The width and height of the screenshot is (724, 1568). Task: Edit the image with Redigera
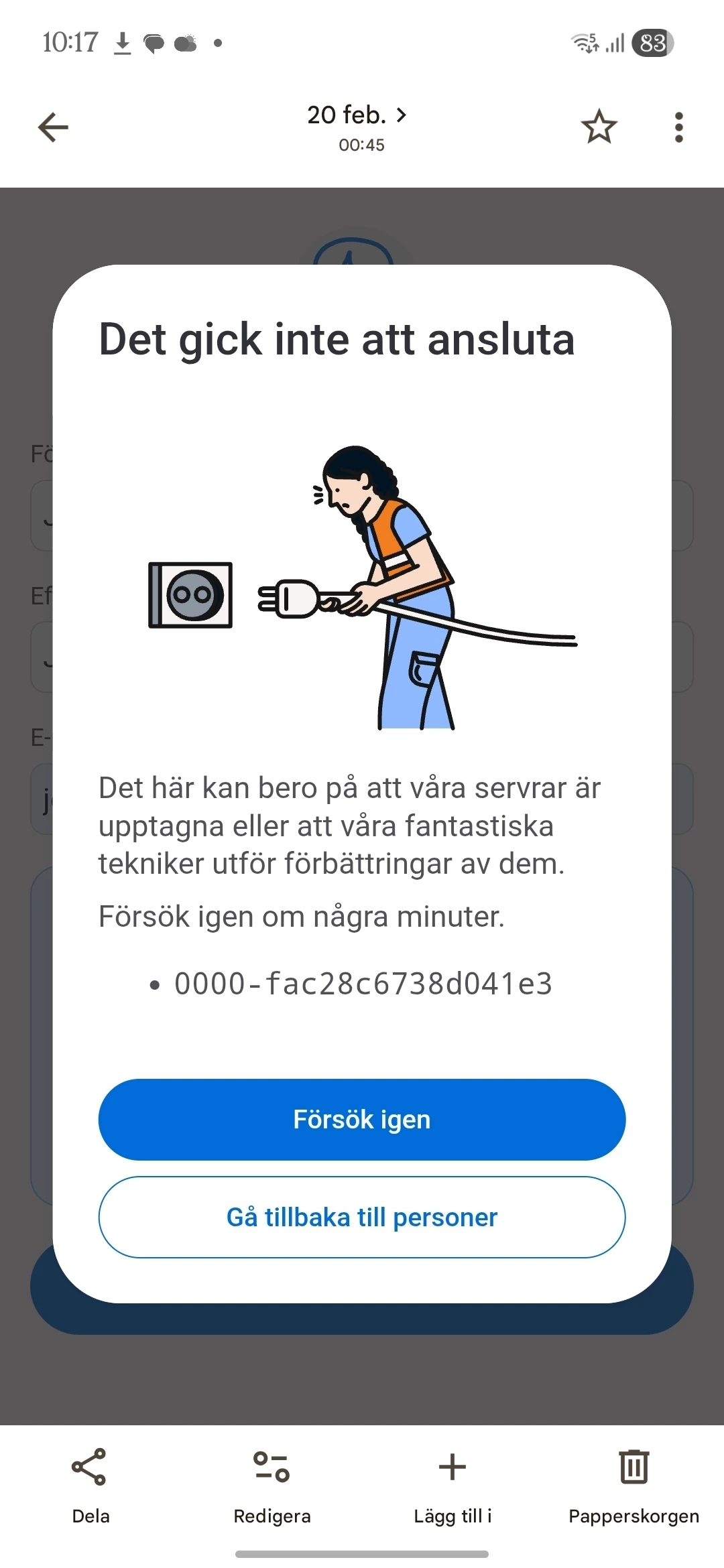pyautogui.click(x=271, y=1484)
